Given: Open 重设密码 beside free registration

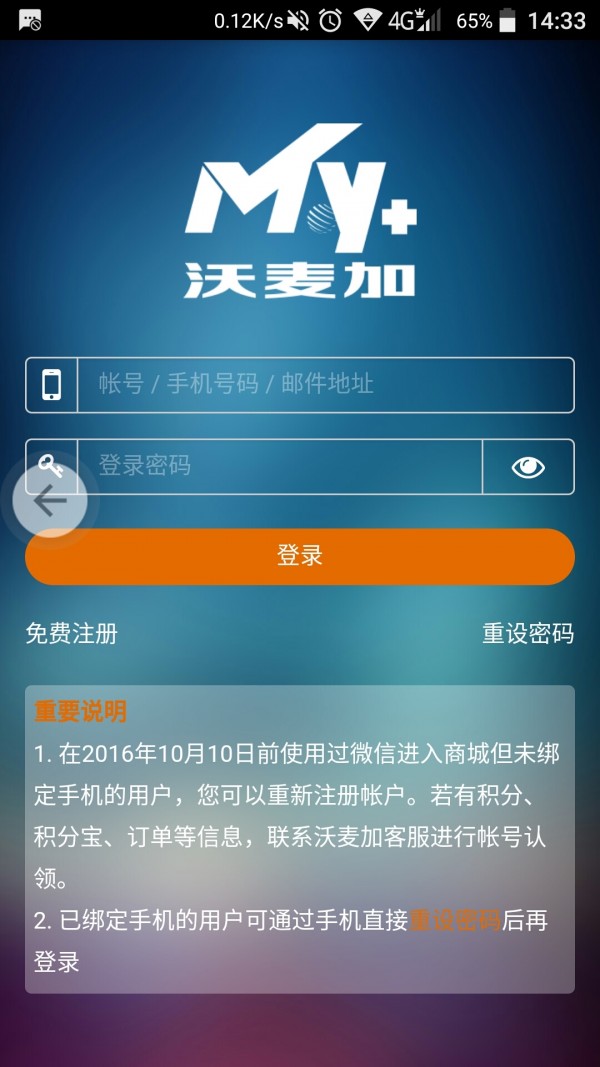Looking at the screenshot, I should tap(528, 633).
